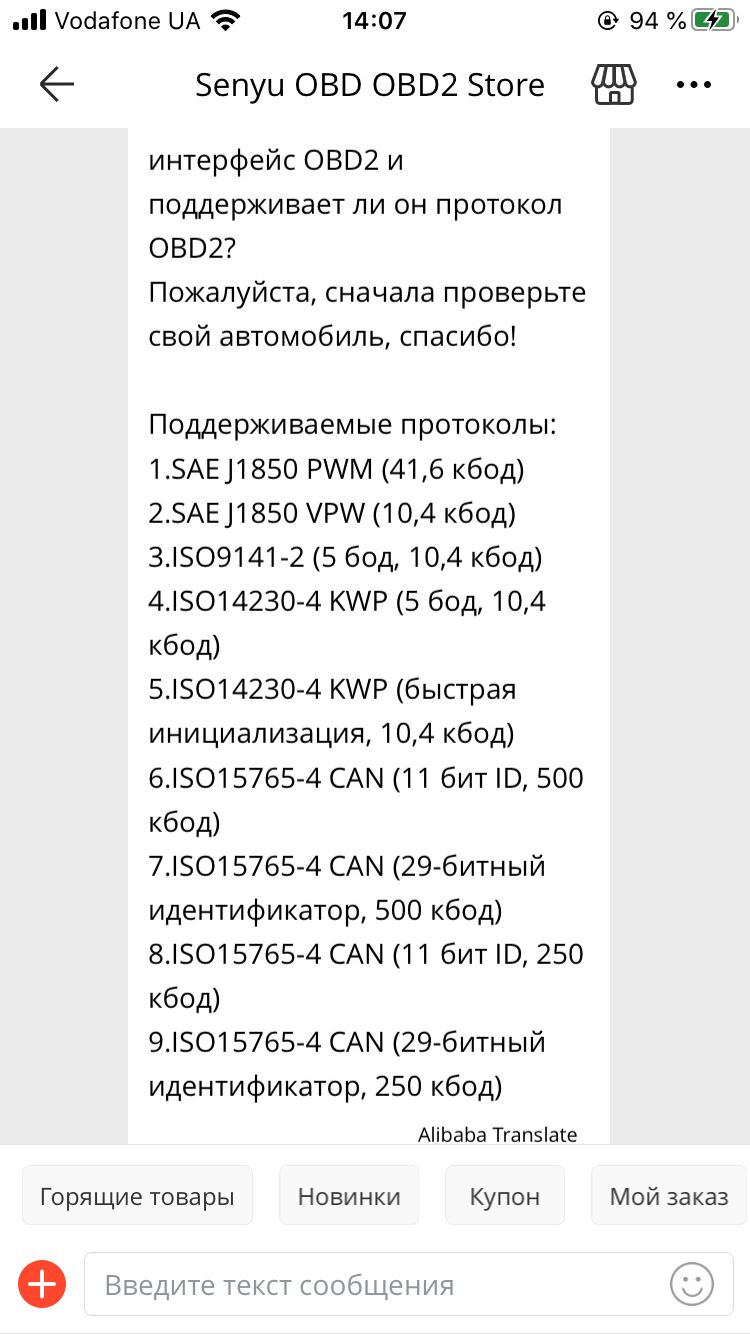The width and height of the screenshot is (750, 1334).
Task: Go back using the arrow icon
Action: click(x=57, y=85)
